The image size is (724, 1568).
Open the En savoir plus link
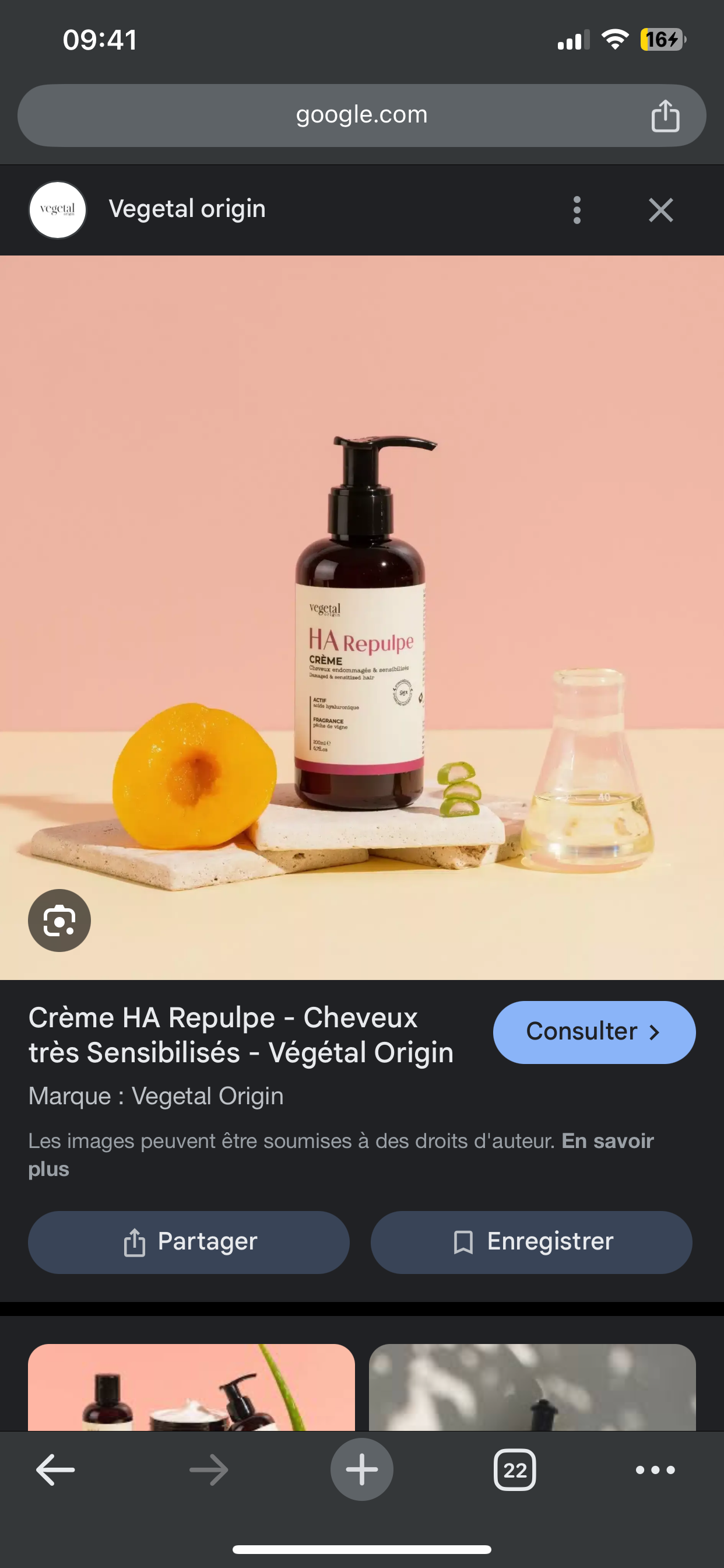pyautogui.click(x=342, y=1154)
